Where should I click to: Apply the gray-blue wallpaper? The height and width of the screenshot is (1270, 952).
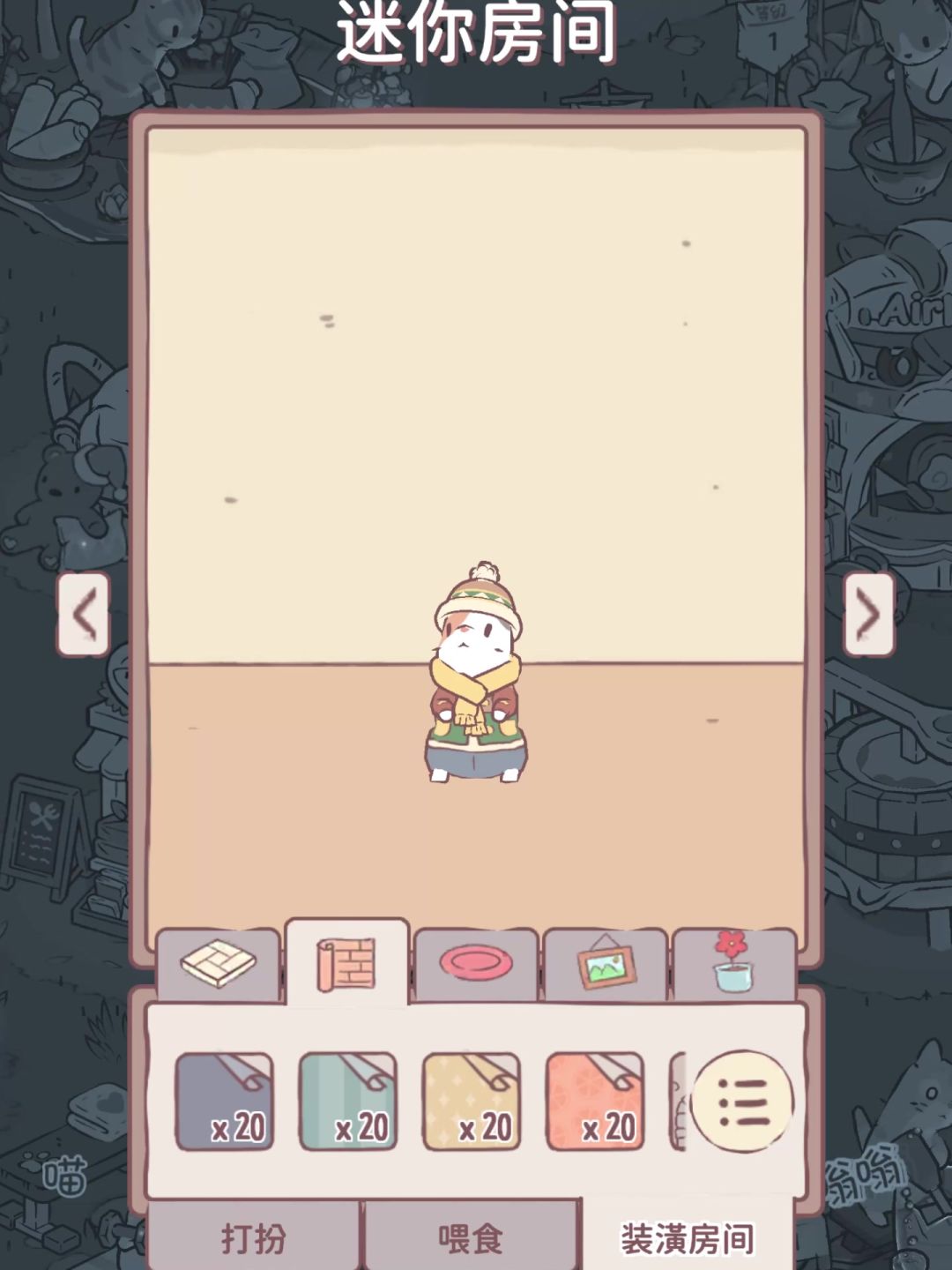[225, 1102]
